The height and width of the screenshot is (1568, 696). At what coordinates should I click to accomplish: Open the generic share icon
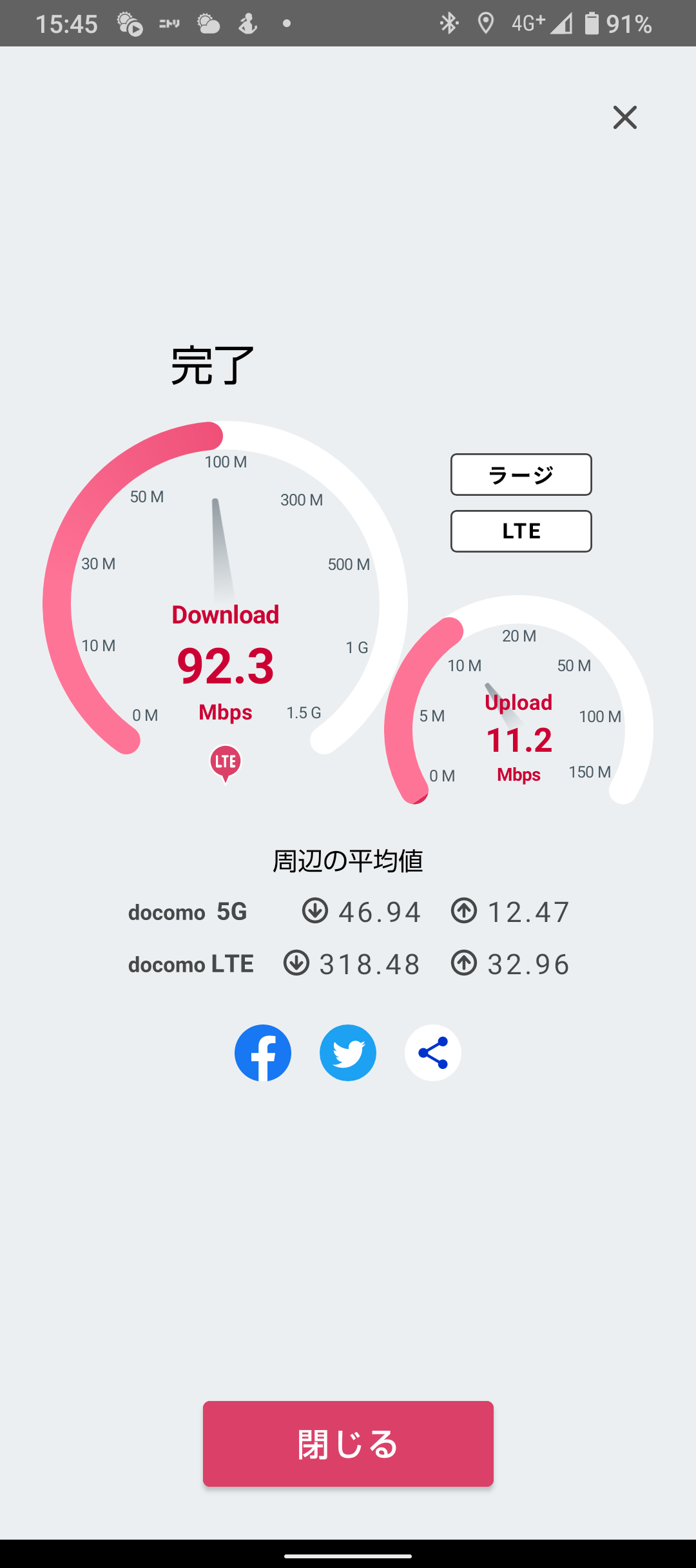(433, 1053)
